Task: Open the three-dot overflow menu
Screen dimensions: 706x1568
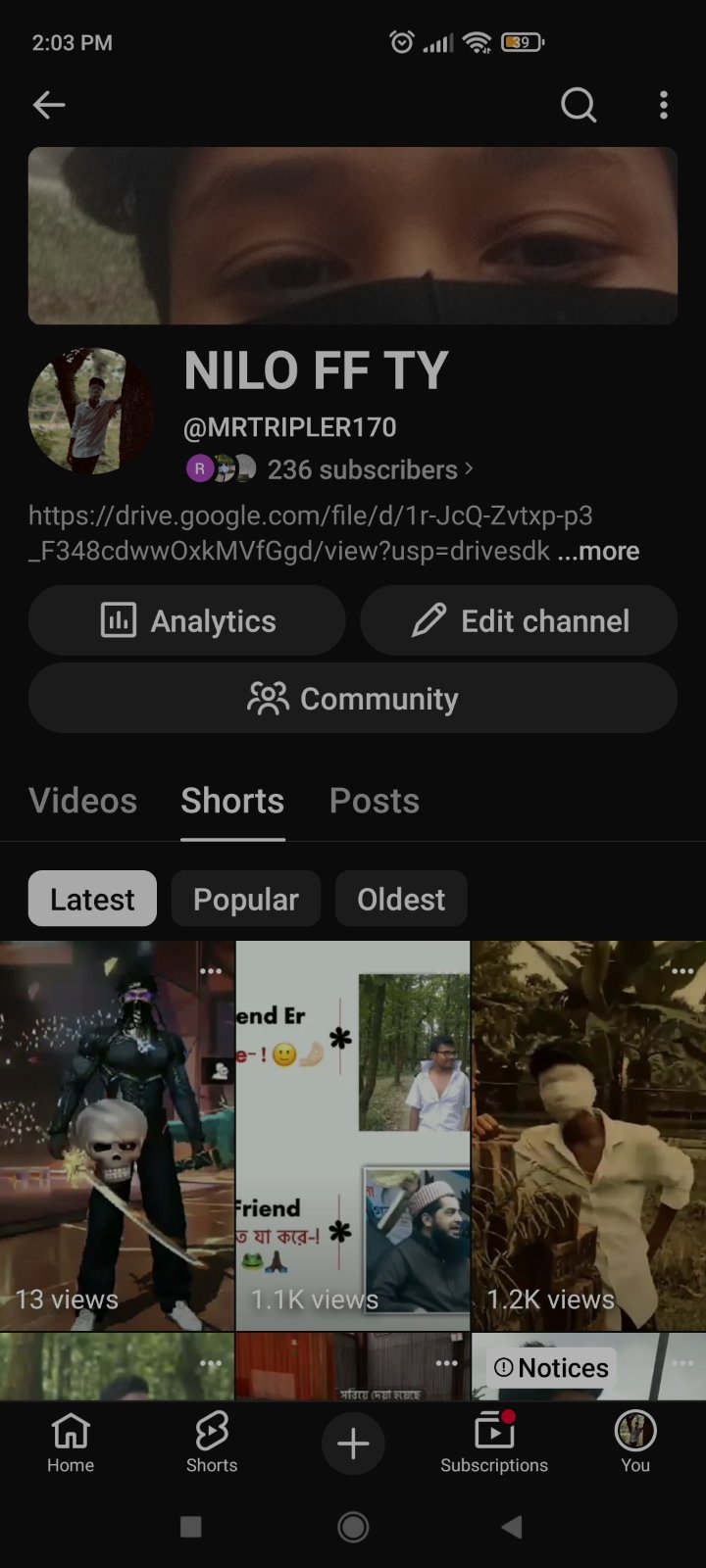Action: point(664,105)
